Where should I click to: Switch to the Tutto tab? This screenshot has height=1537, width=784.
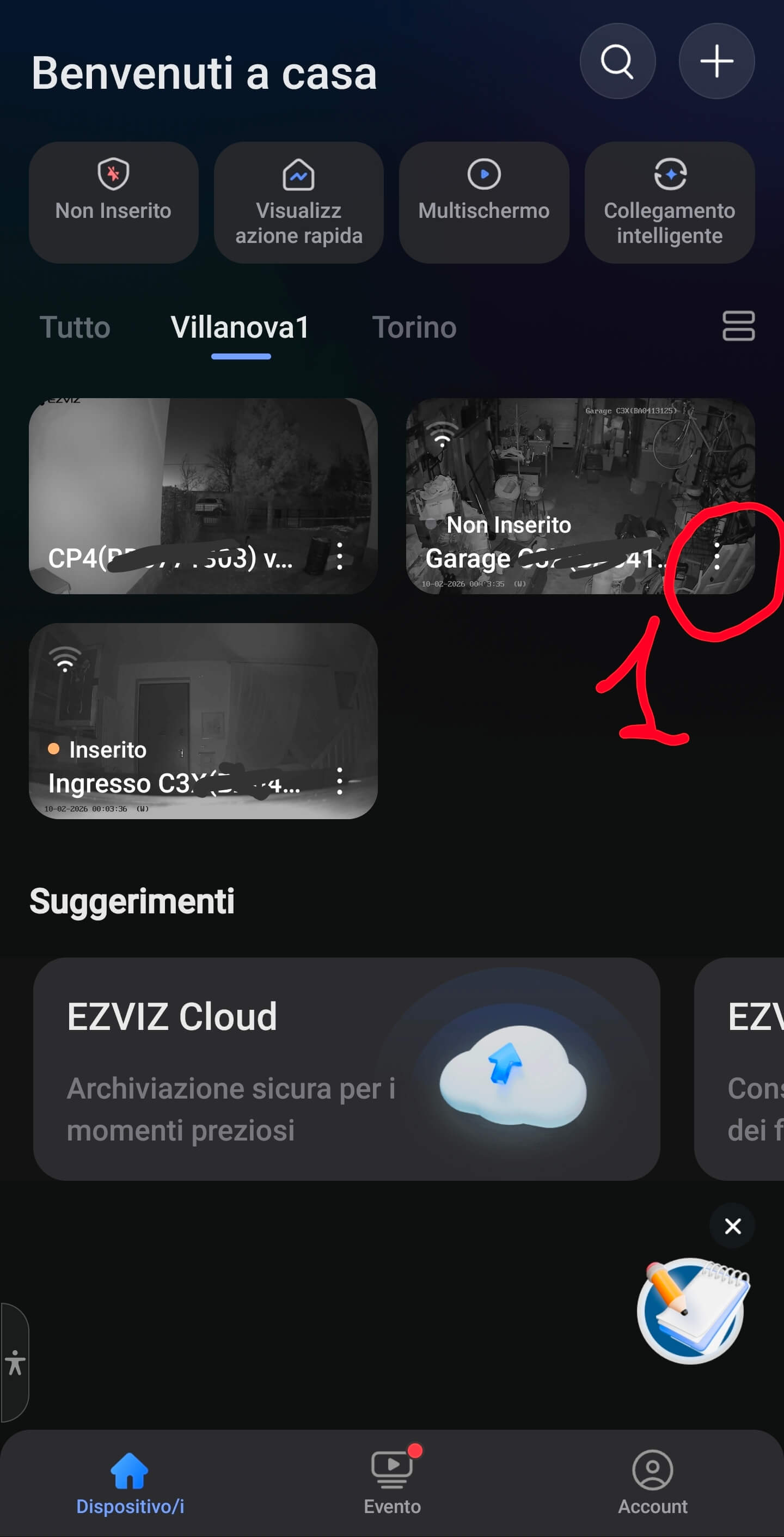(x=75, y=327)
